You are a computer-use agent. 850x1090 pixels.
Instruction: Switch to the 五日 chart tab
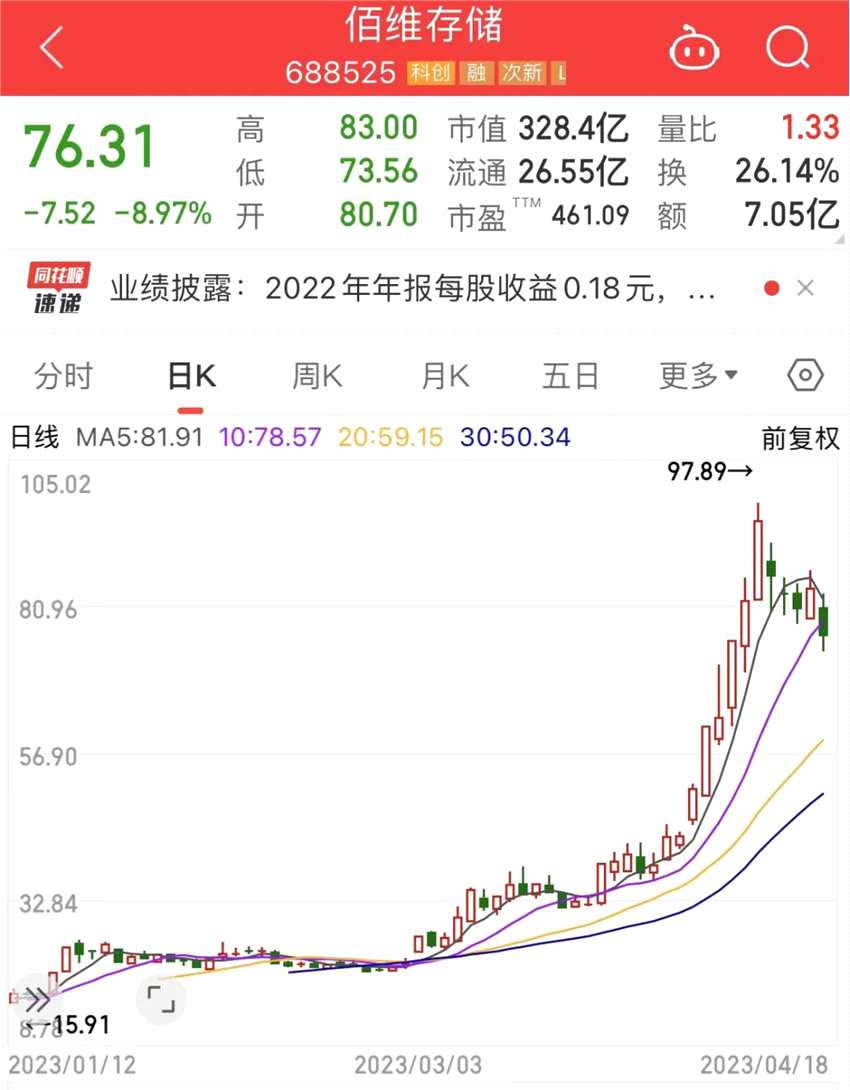pos(571,377)
